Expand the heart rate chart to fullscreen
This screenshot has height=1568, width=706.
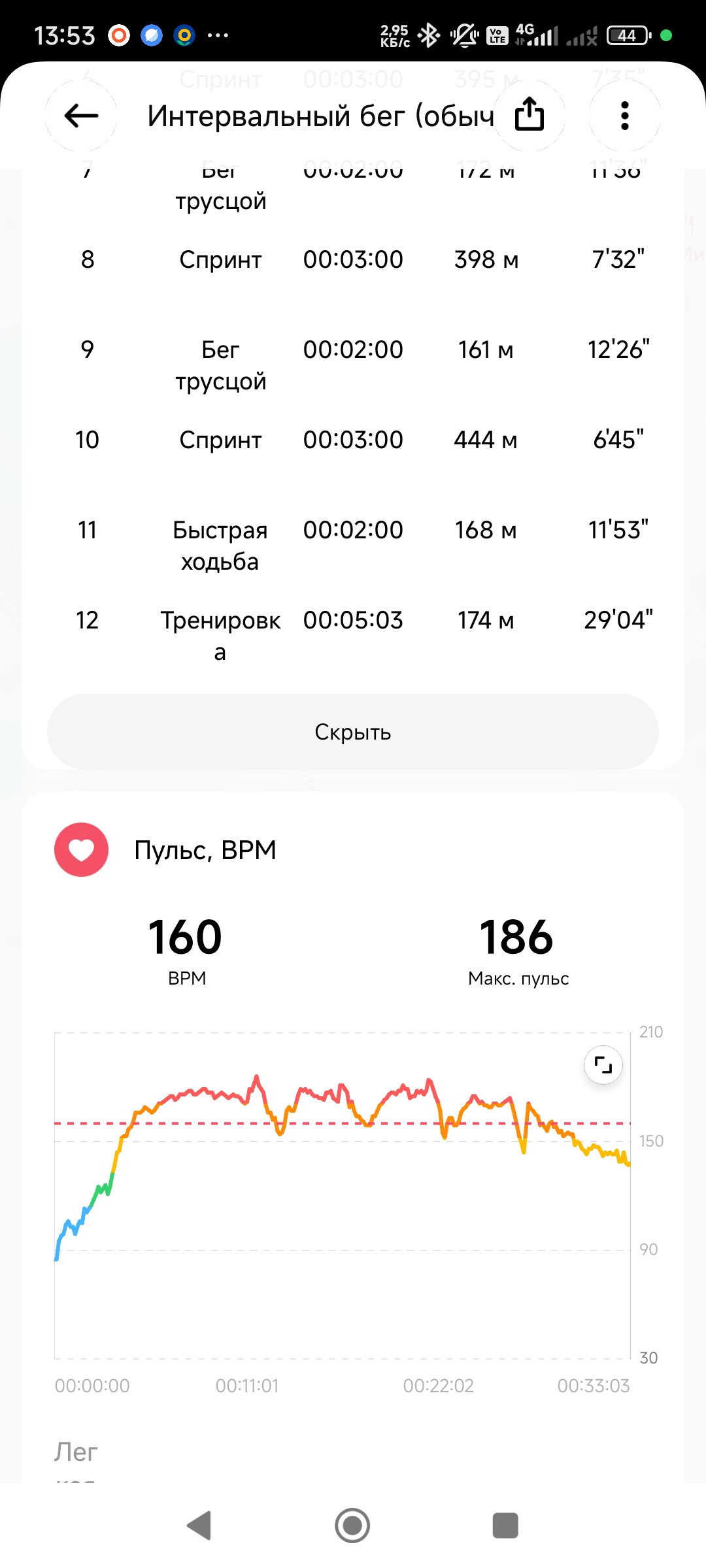click(603, 1066)
